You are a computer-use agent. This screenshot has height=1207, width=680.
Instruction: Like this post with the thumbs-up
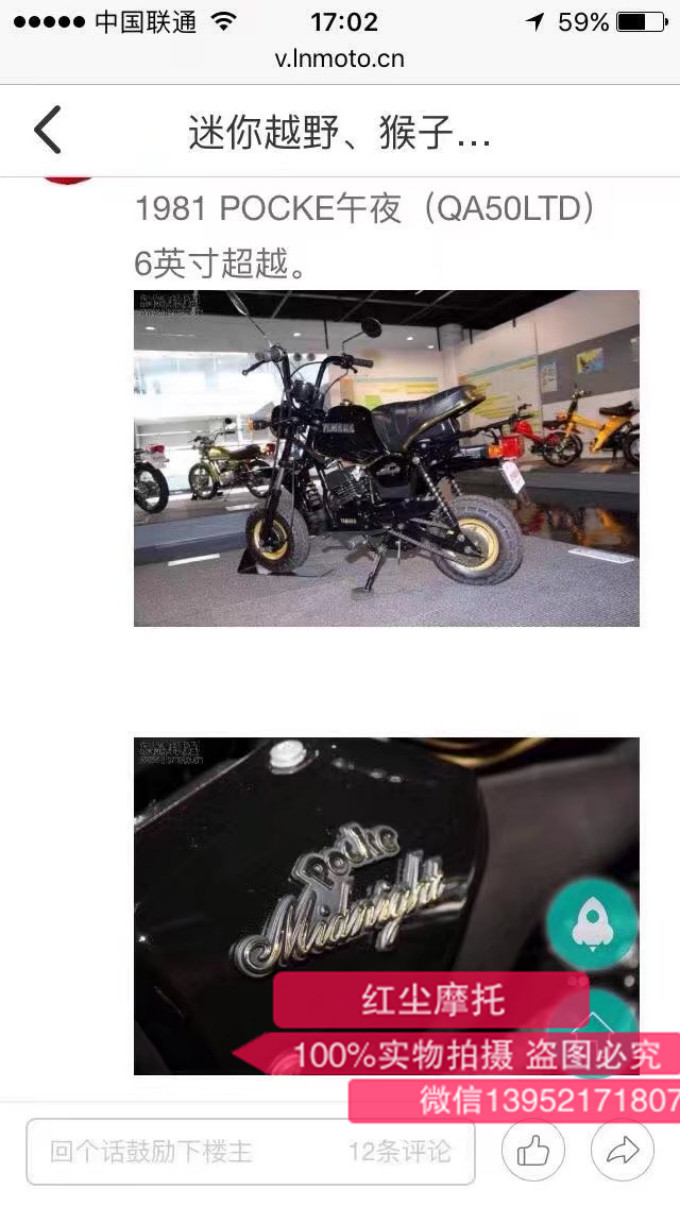(x=533, y=1152)
